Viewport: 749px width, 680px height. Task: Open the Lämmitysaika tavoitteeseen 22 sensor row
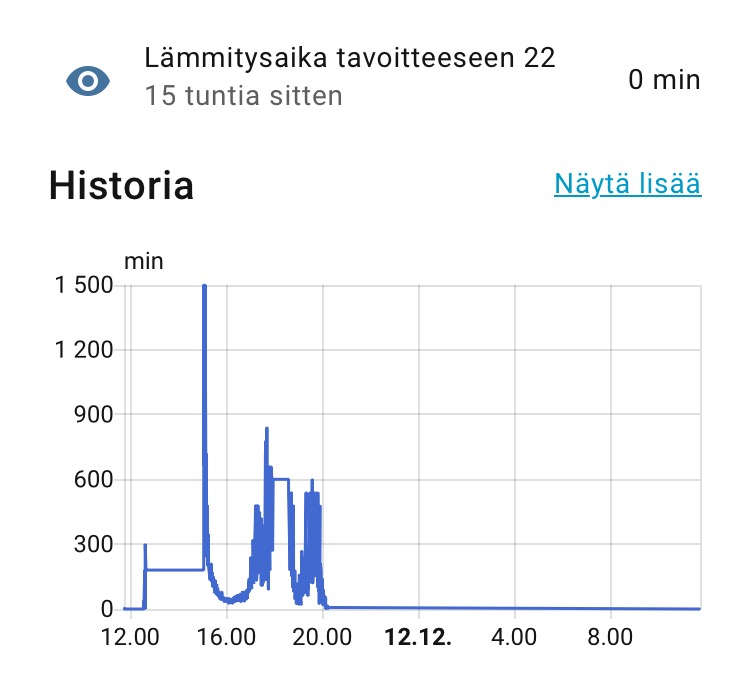(x=350, y=77)
